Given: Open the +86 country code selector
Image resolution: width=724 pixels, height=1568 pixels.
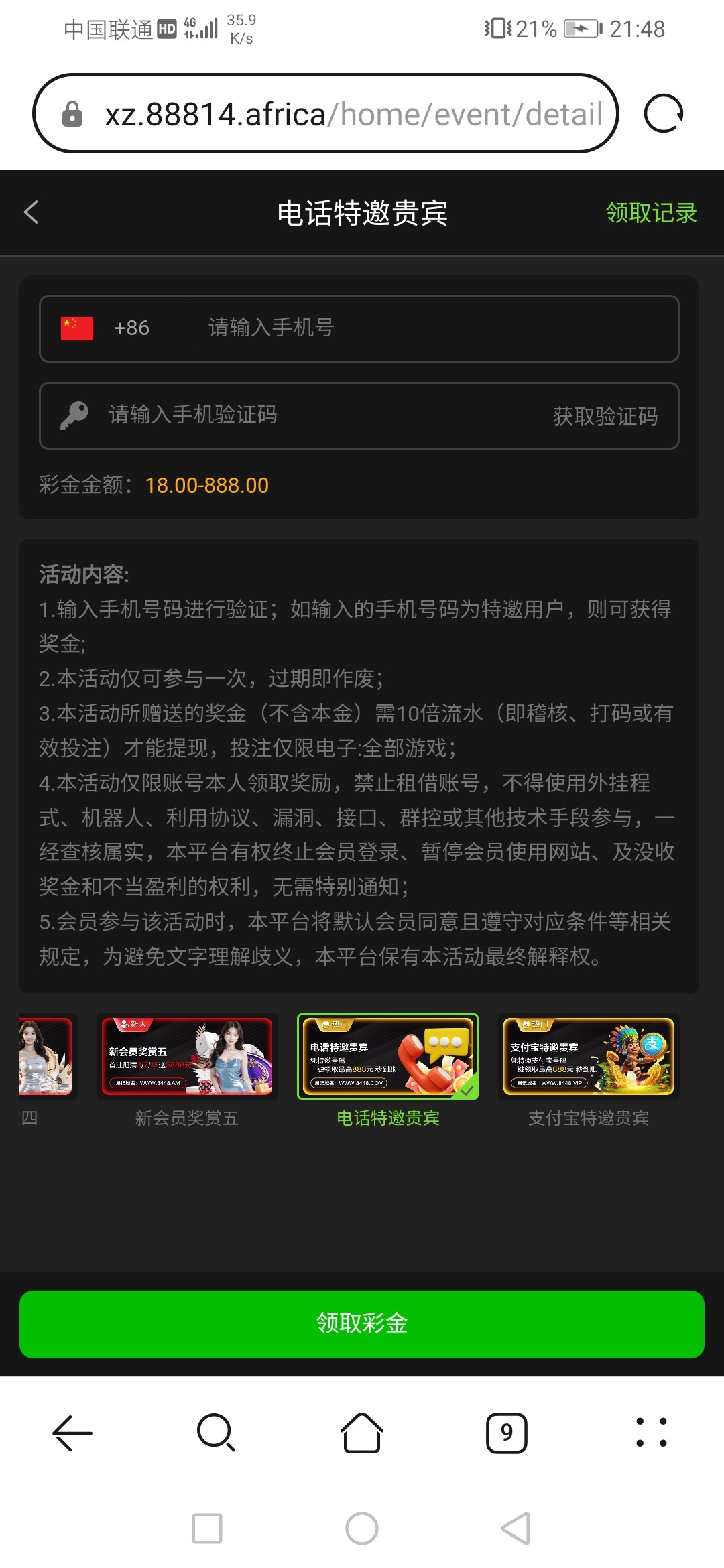Looking at the screenshot, I should click(x=114, y=328).
